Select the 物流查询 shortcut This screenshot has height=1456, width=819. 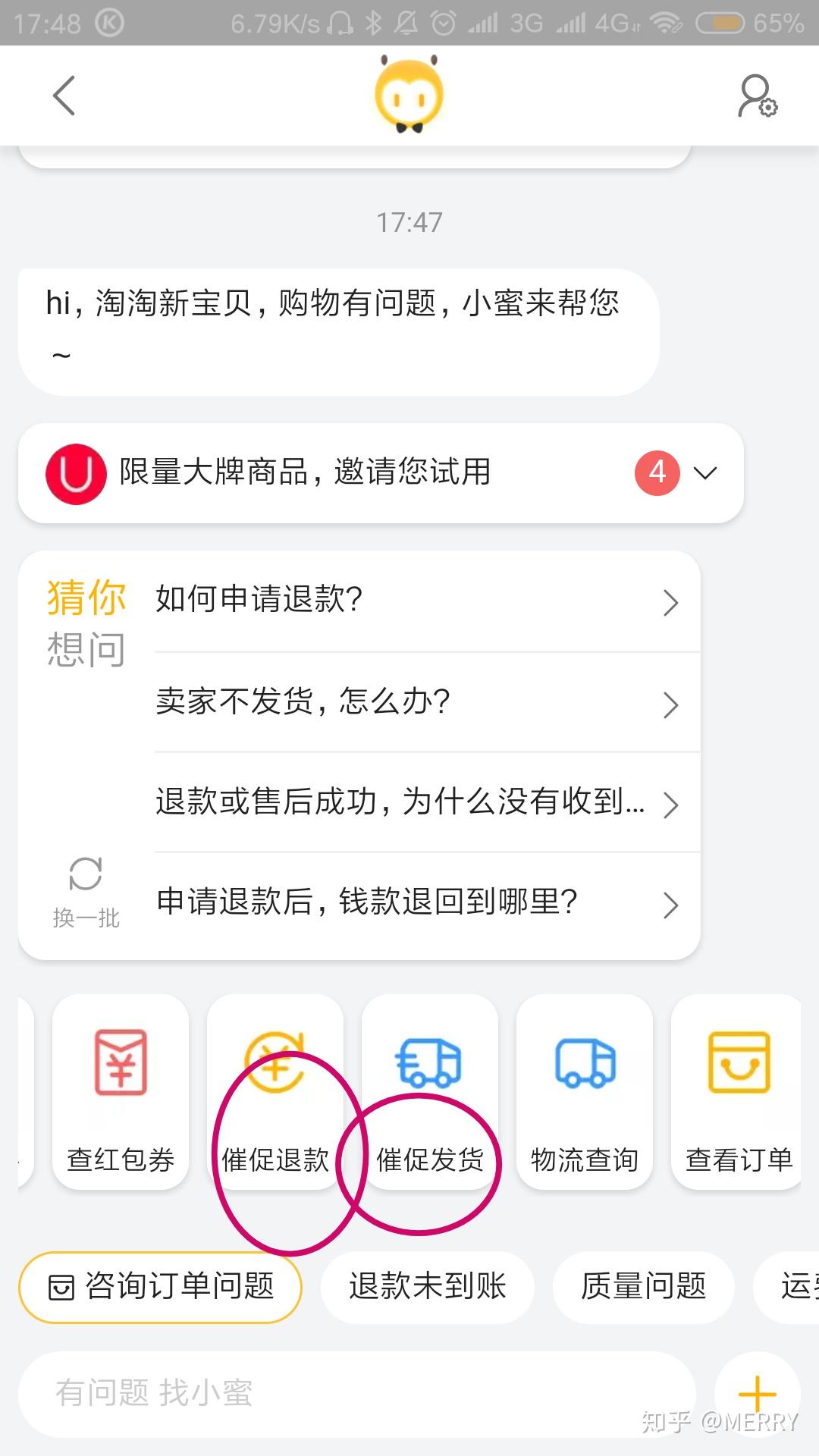[x=585, y=1092]
